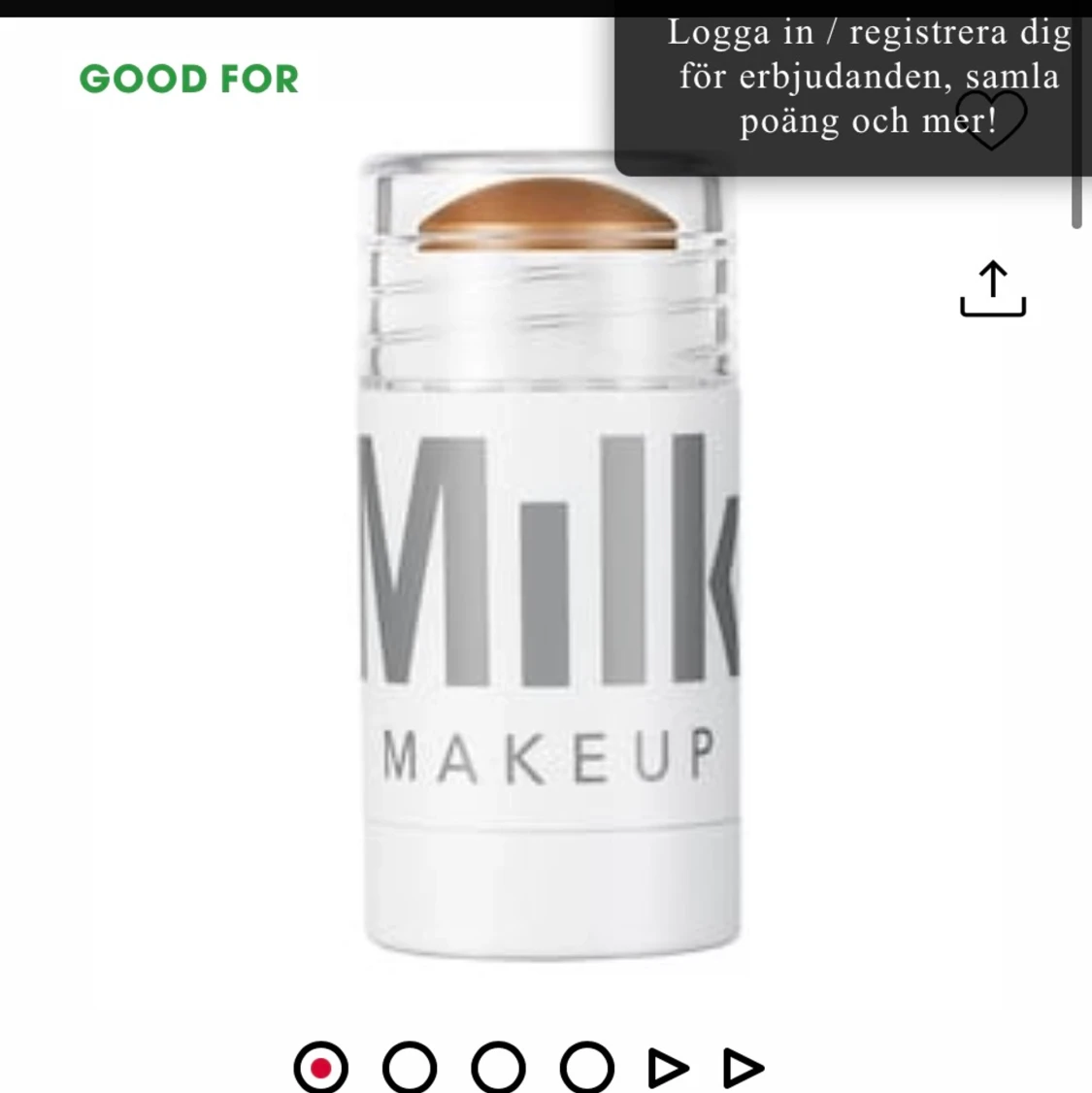
Task: Select the fourth image indicator dot
Action: pos(586,1069)
